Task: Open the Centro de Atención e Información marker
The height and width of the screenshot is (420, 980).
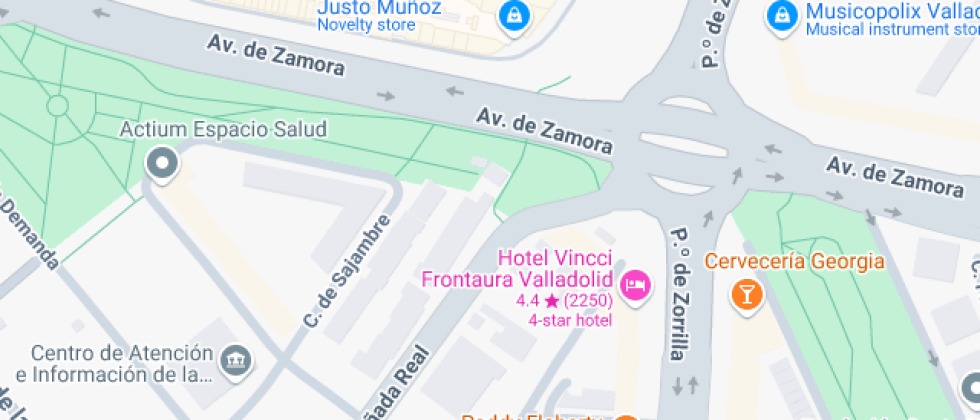Action: point(236,361)
